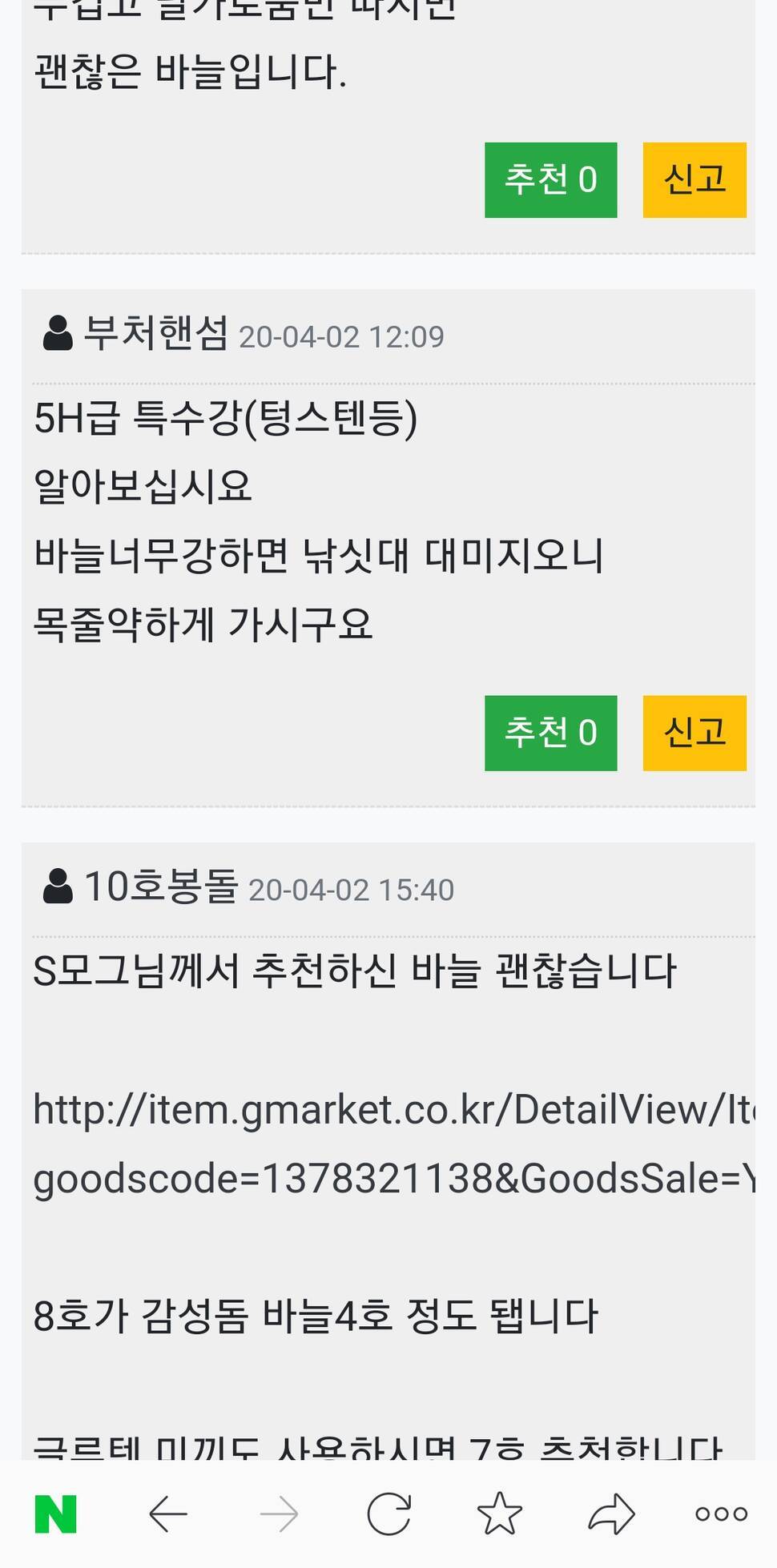Report 부처핸섬's comment with 신고
Viewport: 777px width, 1568px height.
pyautogui.click(x=694, y=733)
